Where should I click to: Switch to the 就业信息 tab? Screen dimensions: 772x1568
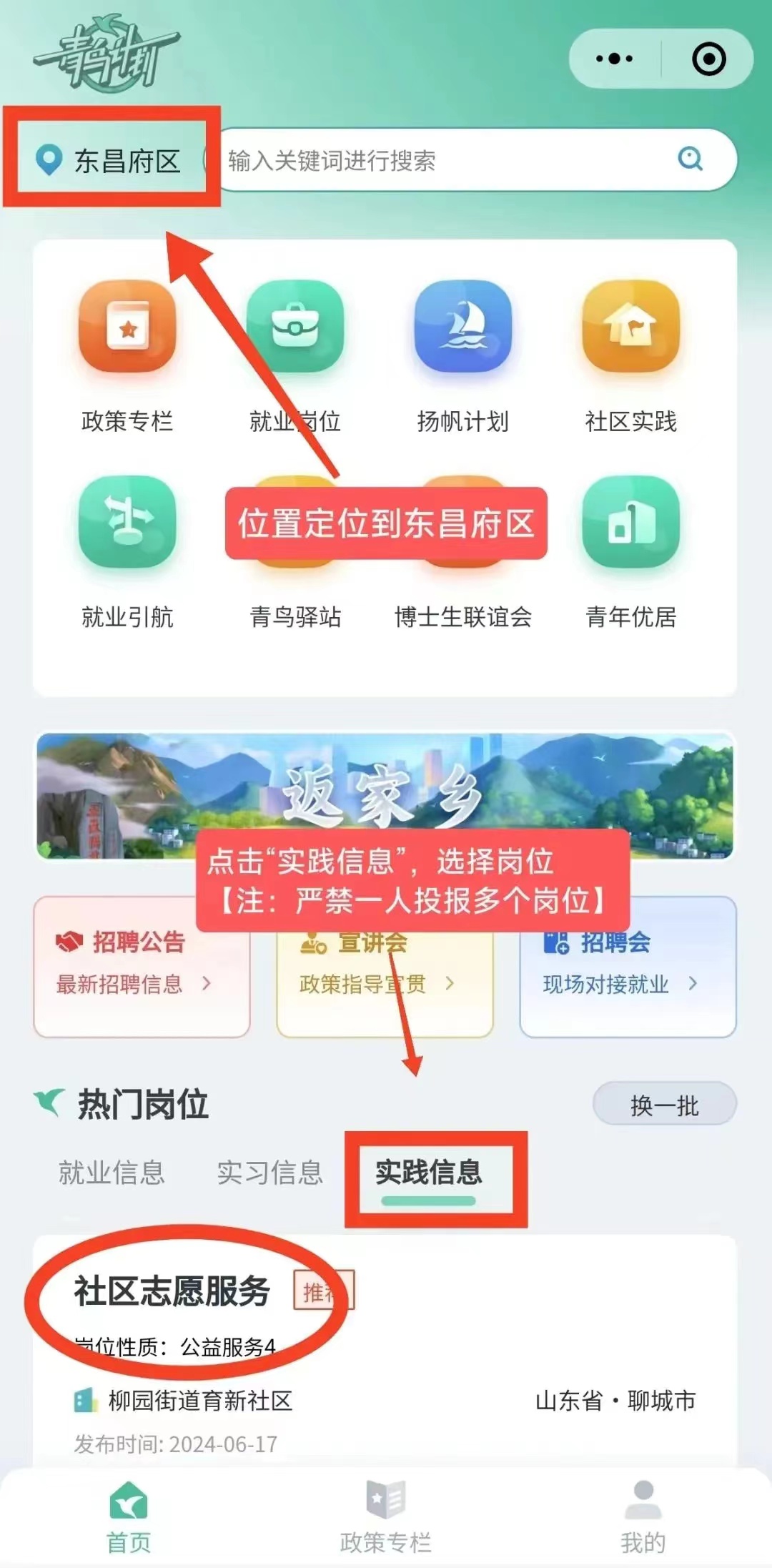click(x=112, y=1173)
